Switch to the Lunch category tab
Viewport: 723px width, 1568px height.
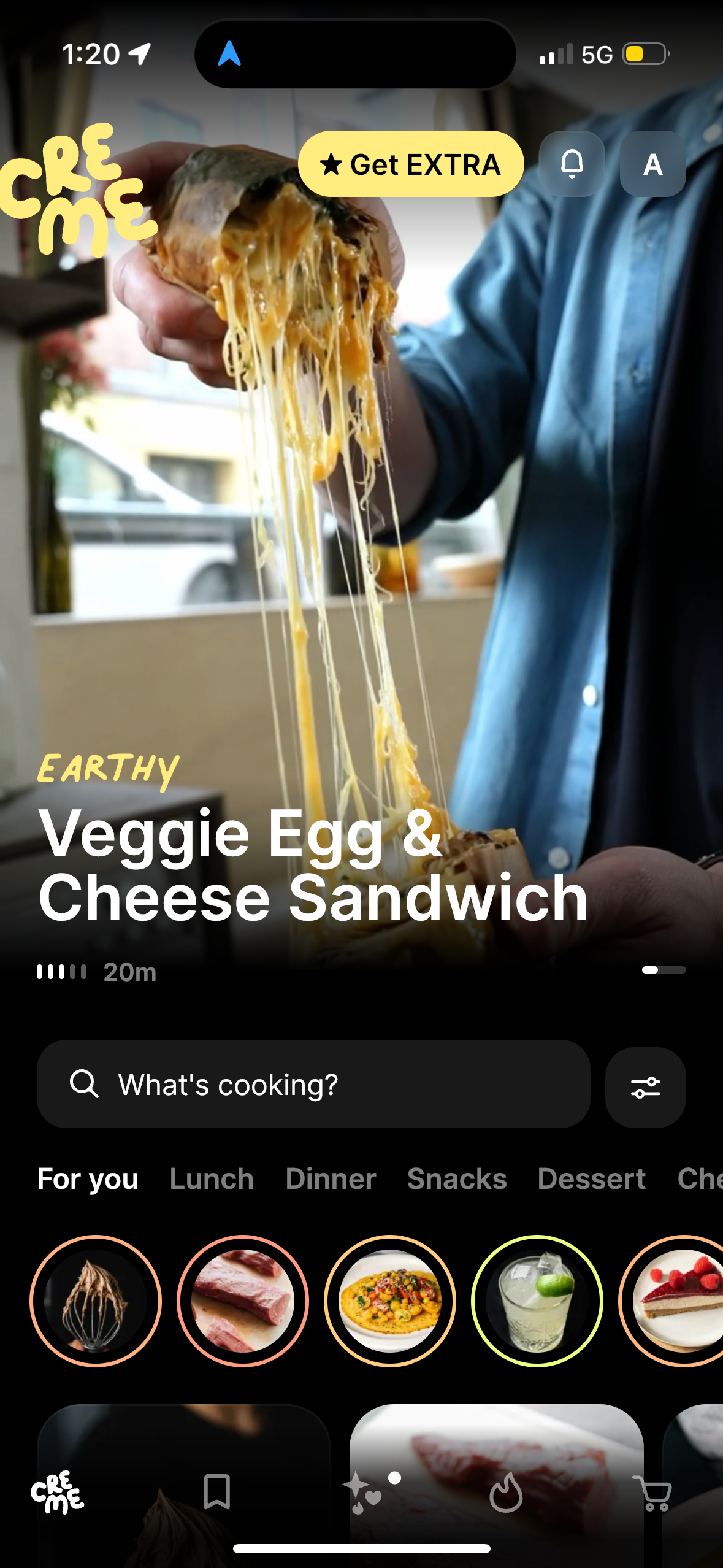click(211, 1178)
